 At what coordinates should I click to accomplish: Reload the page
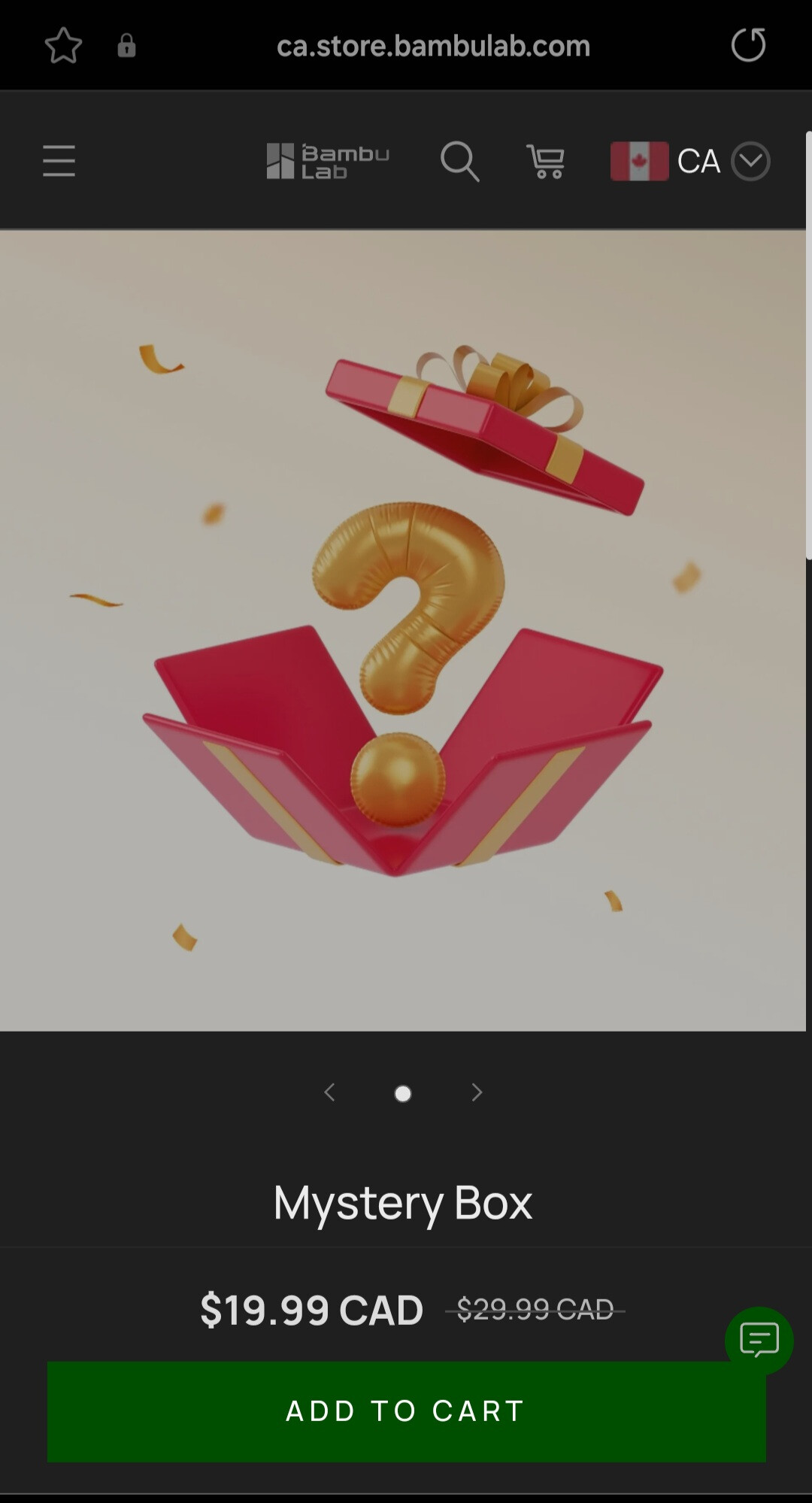748,45
